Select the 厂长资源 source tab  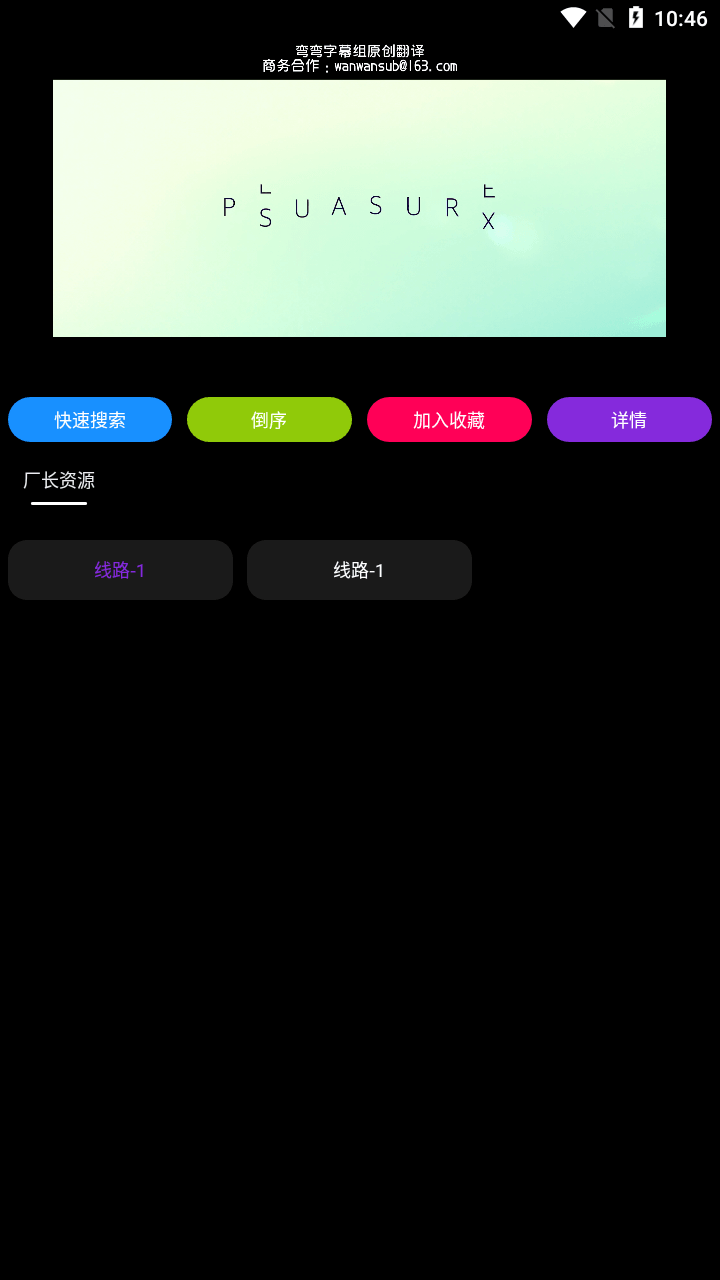(59, 481)
